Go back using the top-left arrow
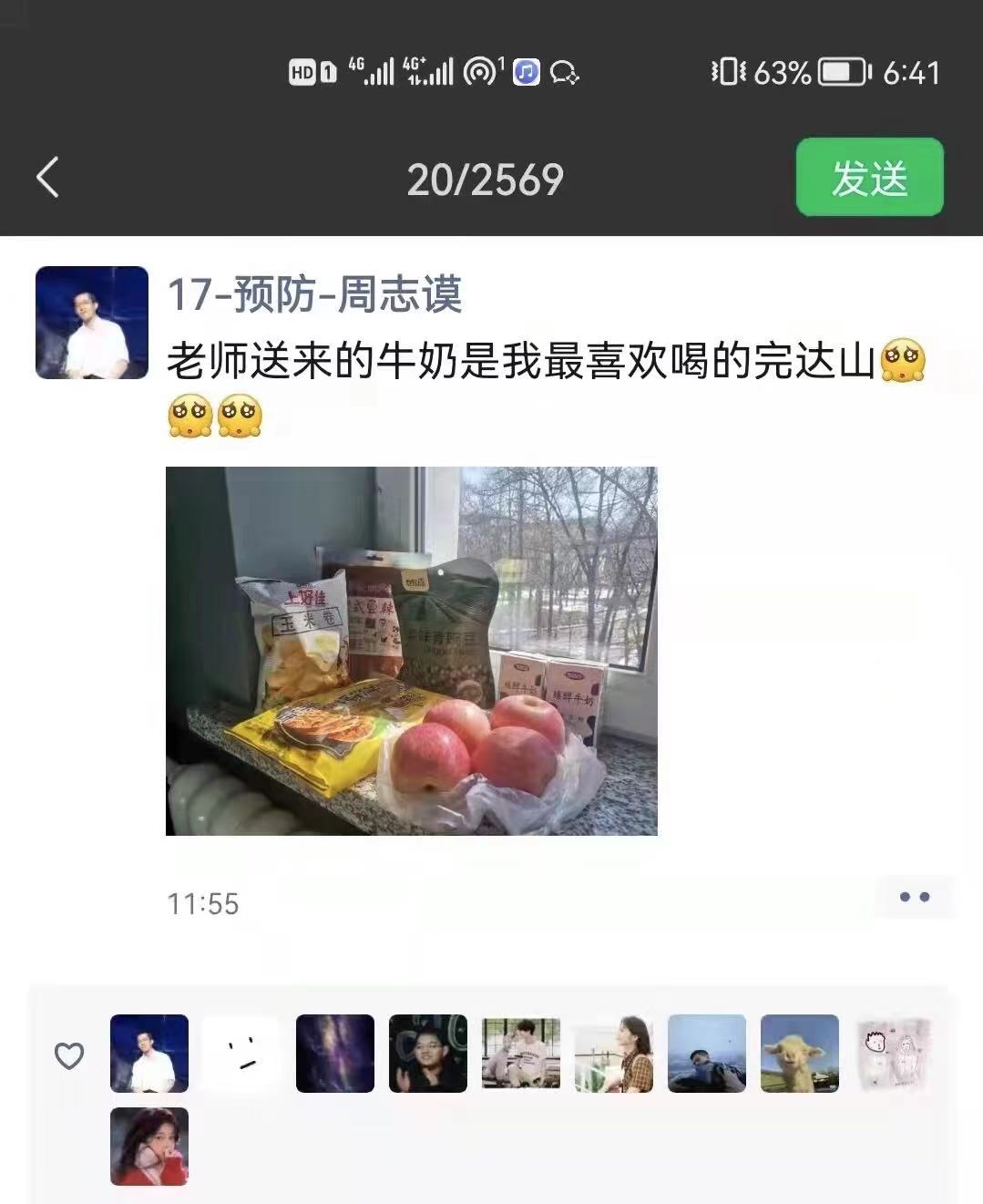This screenshot has height=1204, width=983. point(48,177)
